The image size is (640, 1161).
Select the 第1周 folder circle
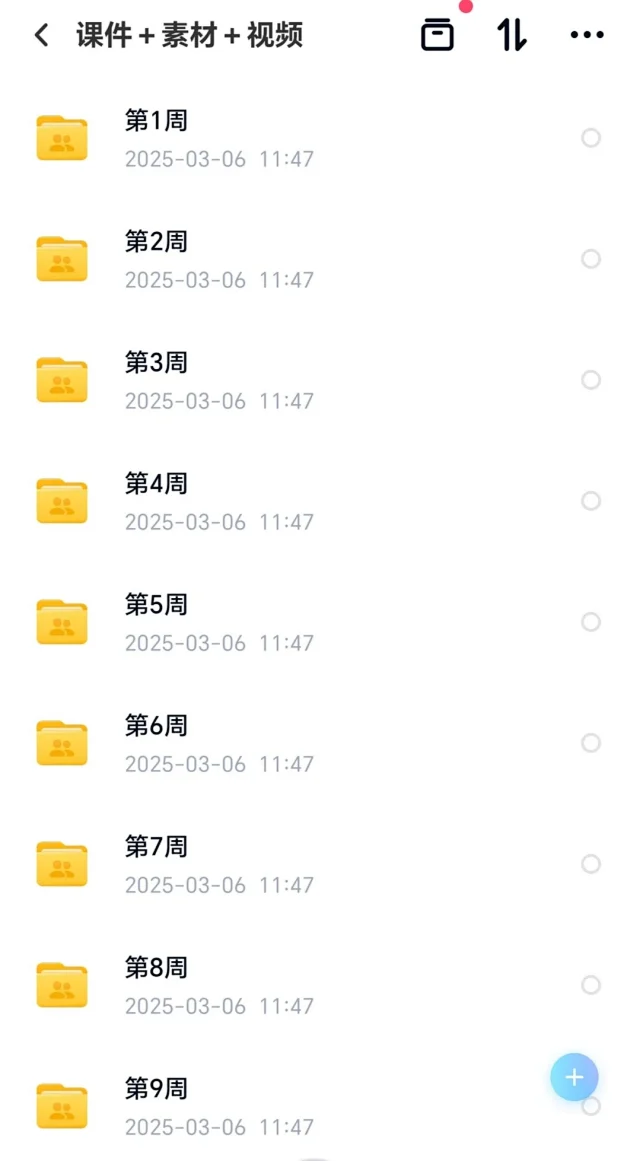(x=591, y=138)
